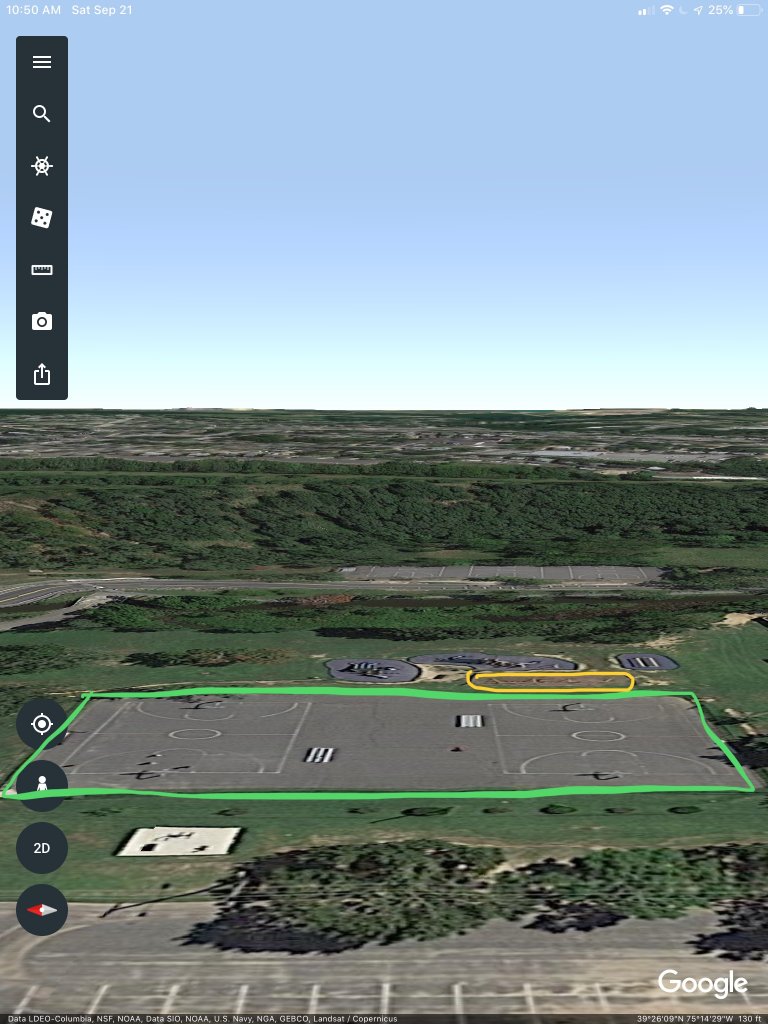The height and width of the screenshot is (1024, 768).
Task: Open the search tool
Action: click(42, 114)
